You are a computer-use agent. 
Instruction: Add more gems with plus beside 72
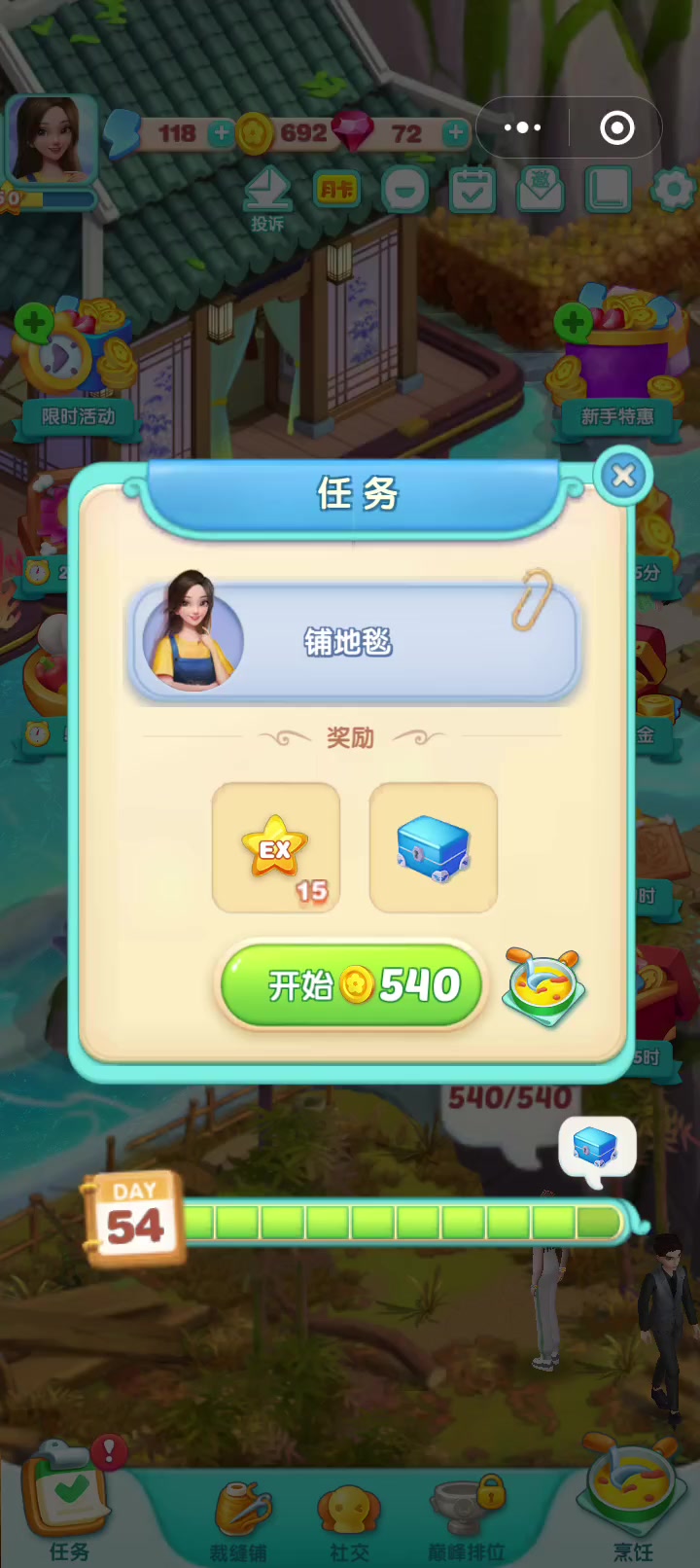(x=455, y=133)
